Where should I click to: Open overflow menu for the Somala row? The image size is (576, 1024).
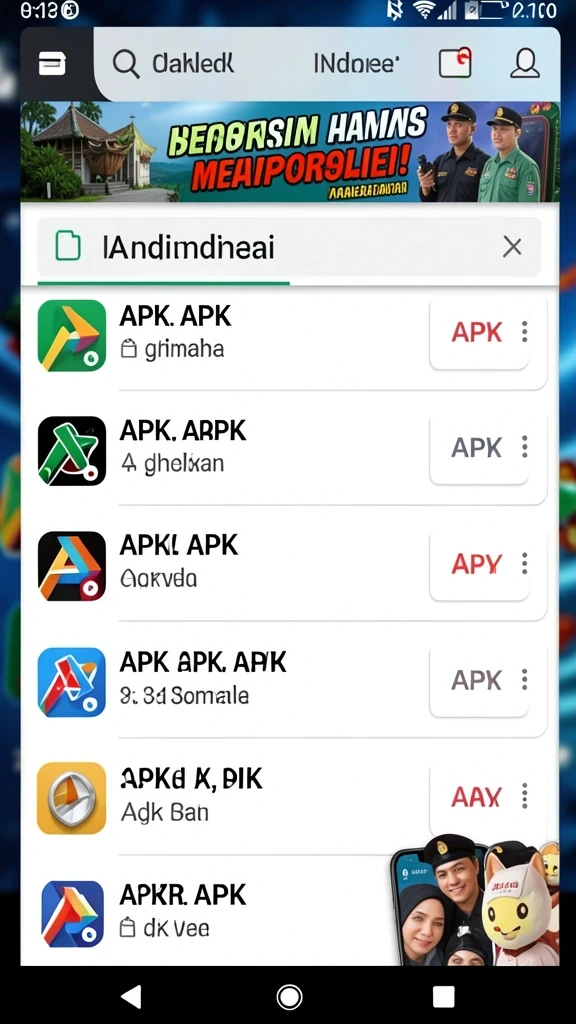[x=524, y=680]
